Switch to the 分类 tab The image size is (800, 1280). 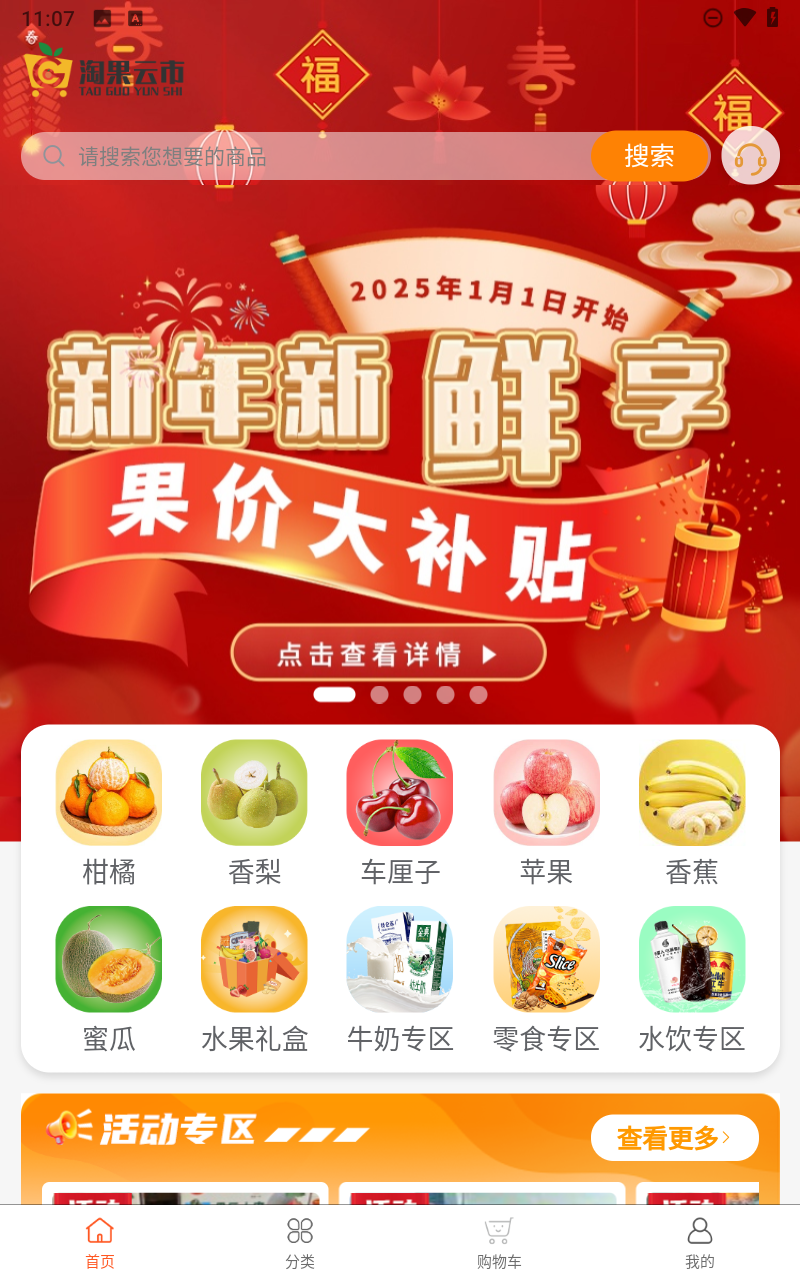pos(300,1243)
